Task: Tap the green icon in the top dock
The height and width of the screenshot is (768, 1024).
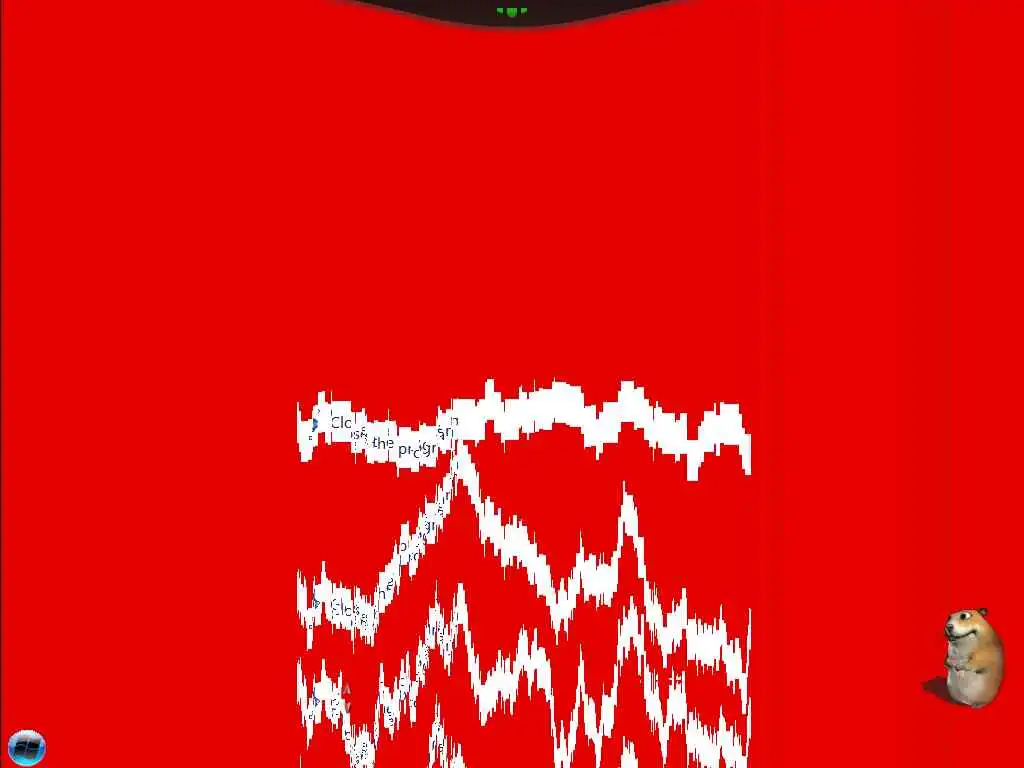Action: [512, 11]
